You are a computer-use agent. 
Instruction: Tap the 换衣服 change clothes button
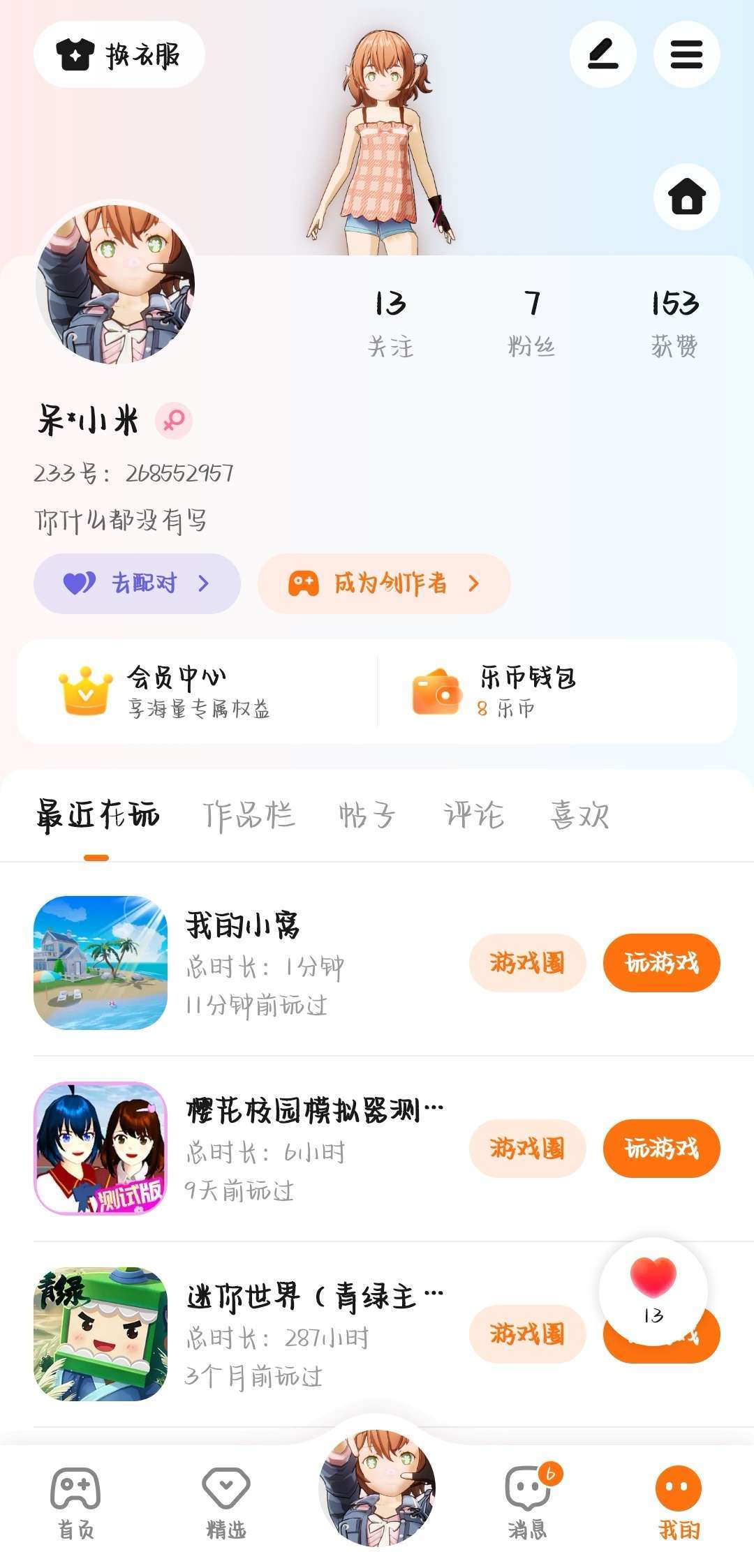(x=119, y=55)
